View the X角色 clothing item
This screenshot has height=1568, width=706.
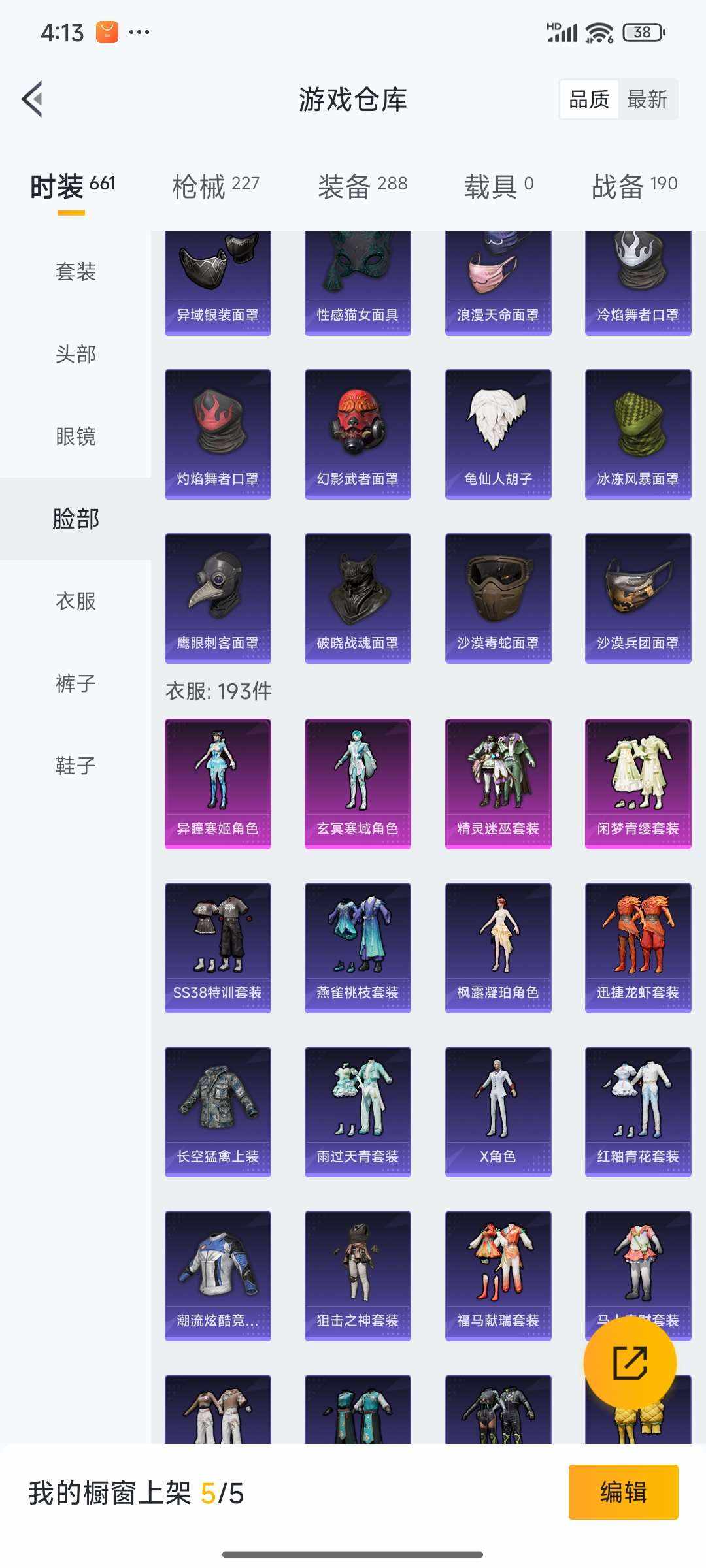click(498, 1111)
